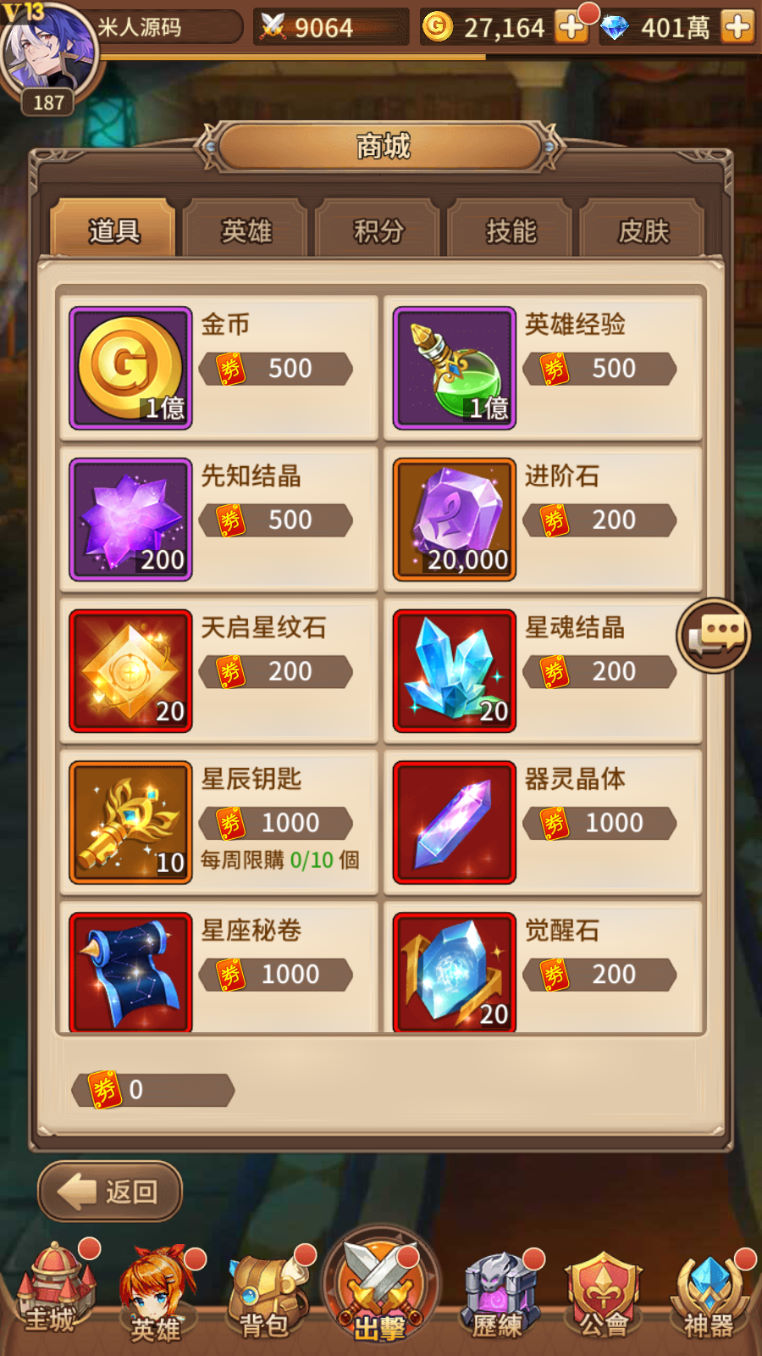The image size is (762, 1356).
Task: Switch to the 英雄 shop tab
Action: 246,231
